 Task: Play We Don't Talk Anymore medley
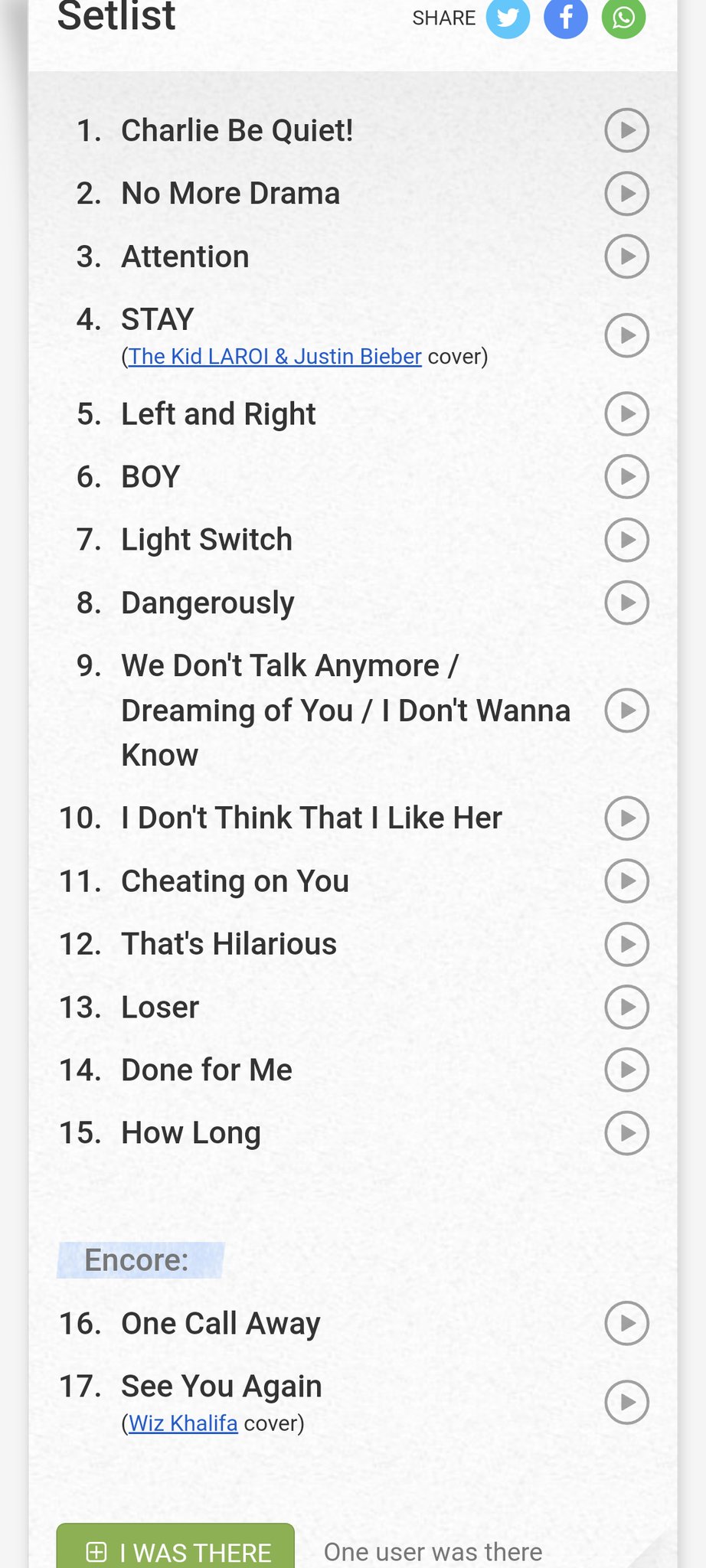[626, 710]
